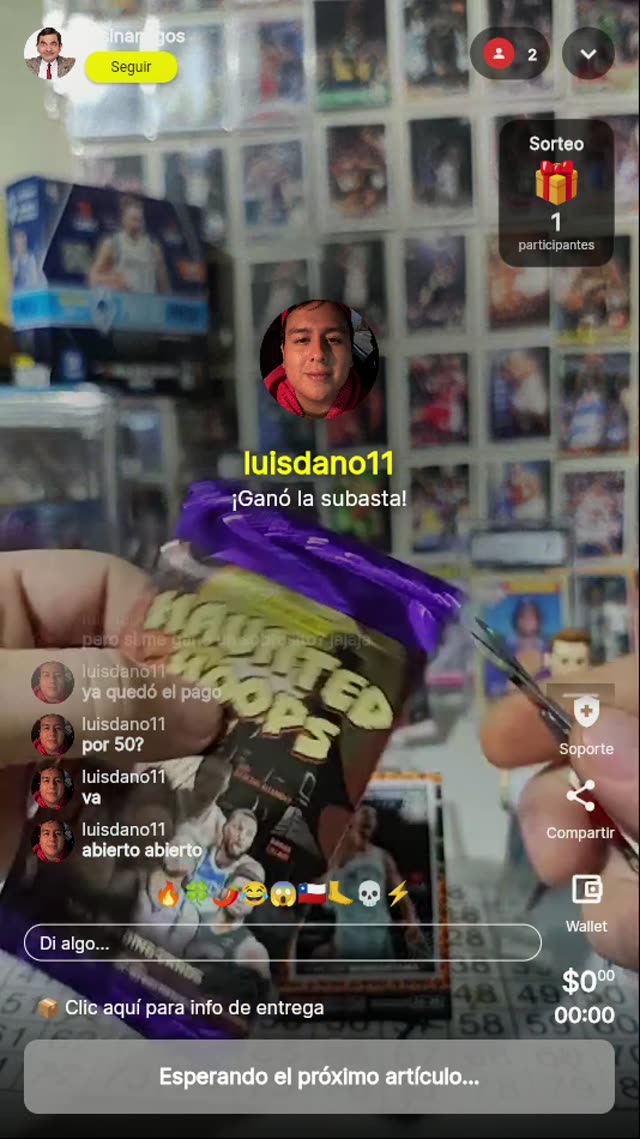Send the Chile flag emoji reaction
This screenshot has height=1139, width=640.
click(311, 893)
